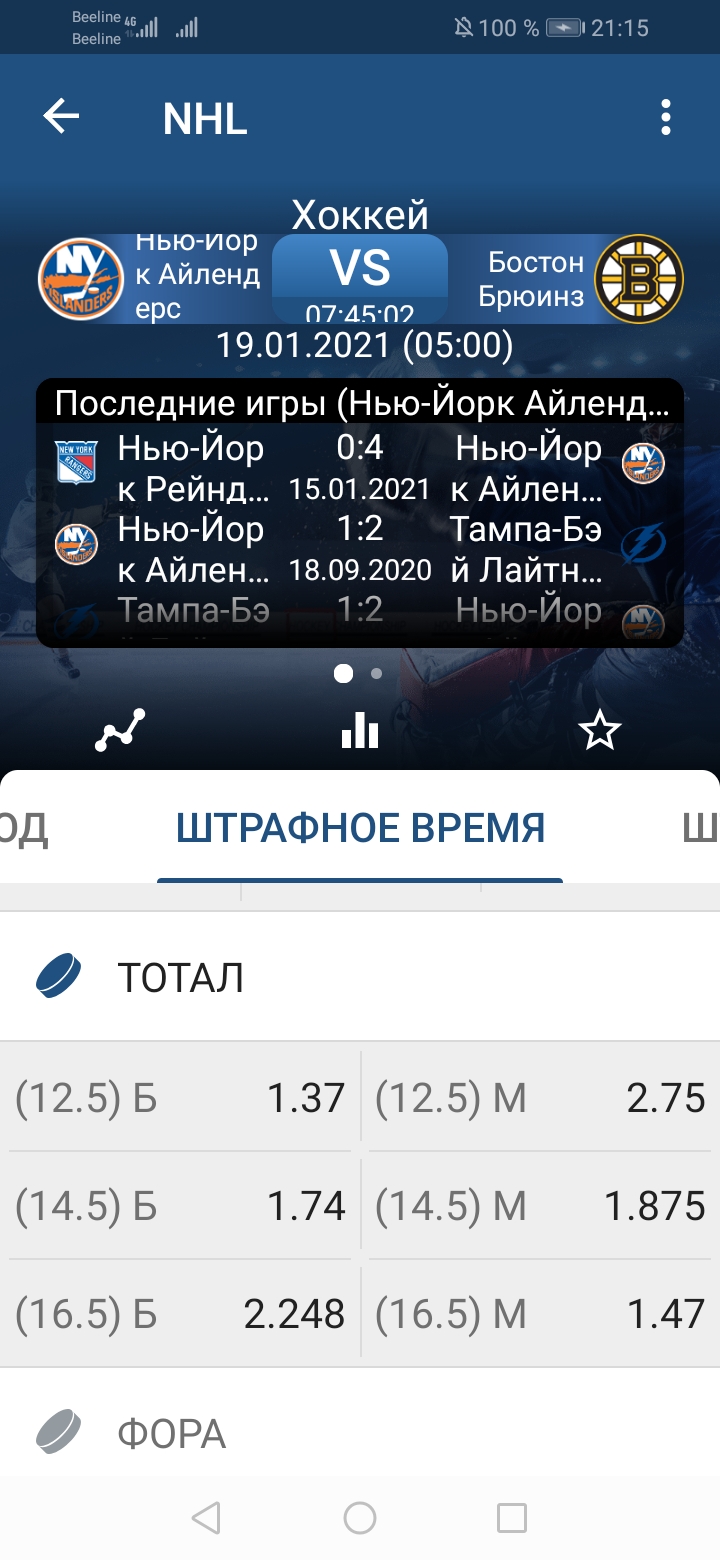The image size is (720, 1560).
Task: Open recent apps from the navigation bar
Action: (x=512, y=1518)
